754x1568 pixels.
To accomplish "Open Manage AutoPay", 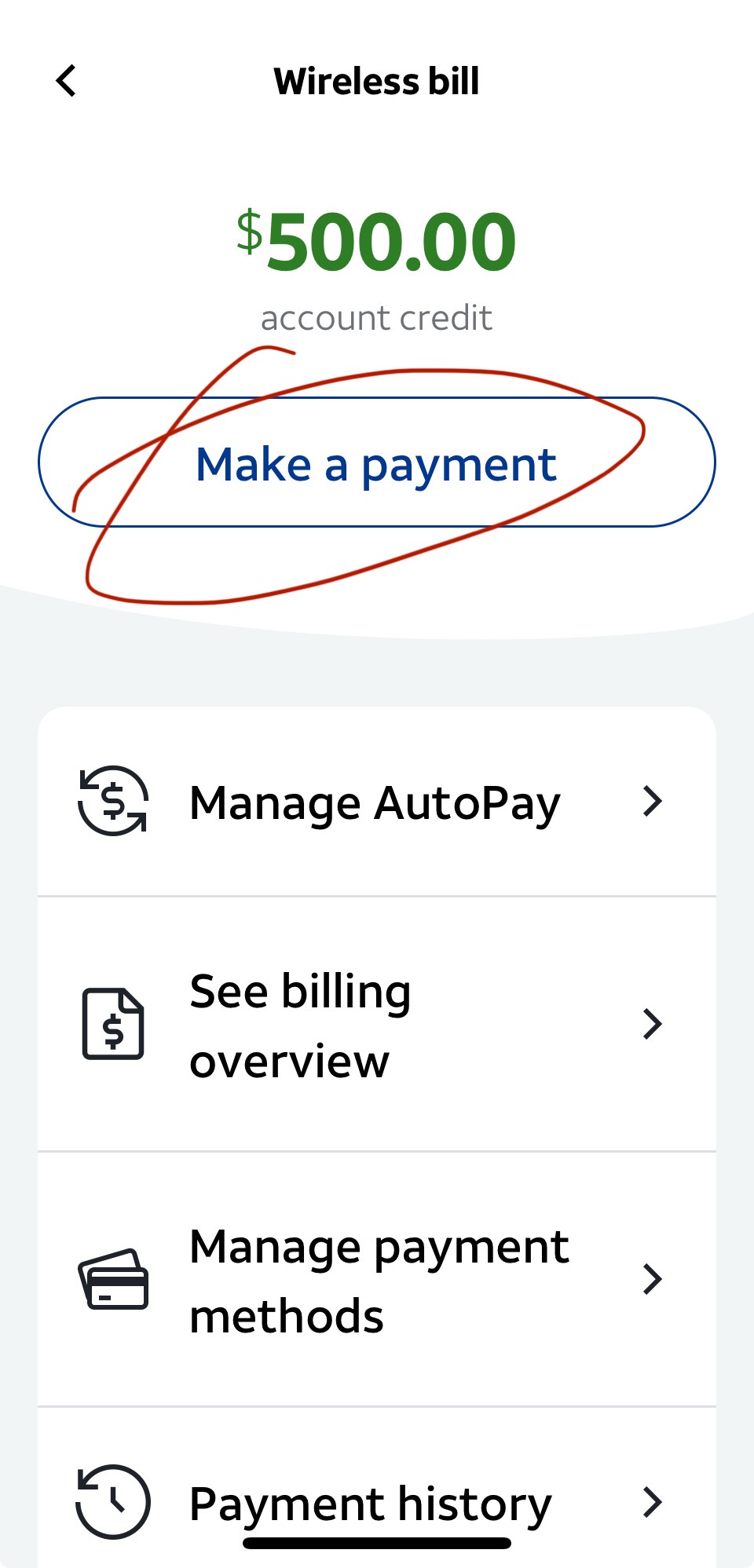I will [376, 802].
